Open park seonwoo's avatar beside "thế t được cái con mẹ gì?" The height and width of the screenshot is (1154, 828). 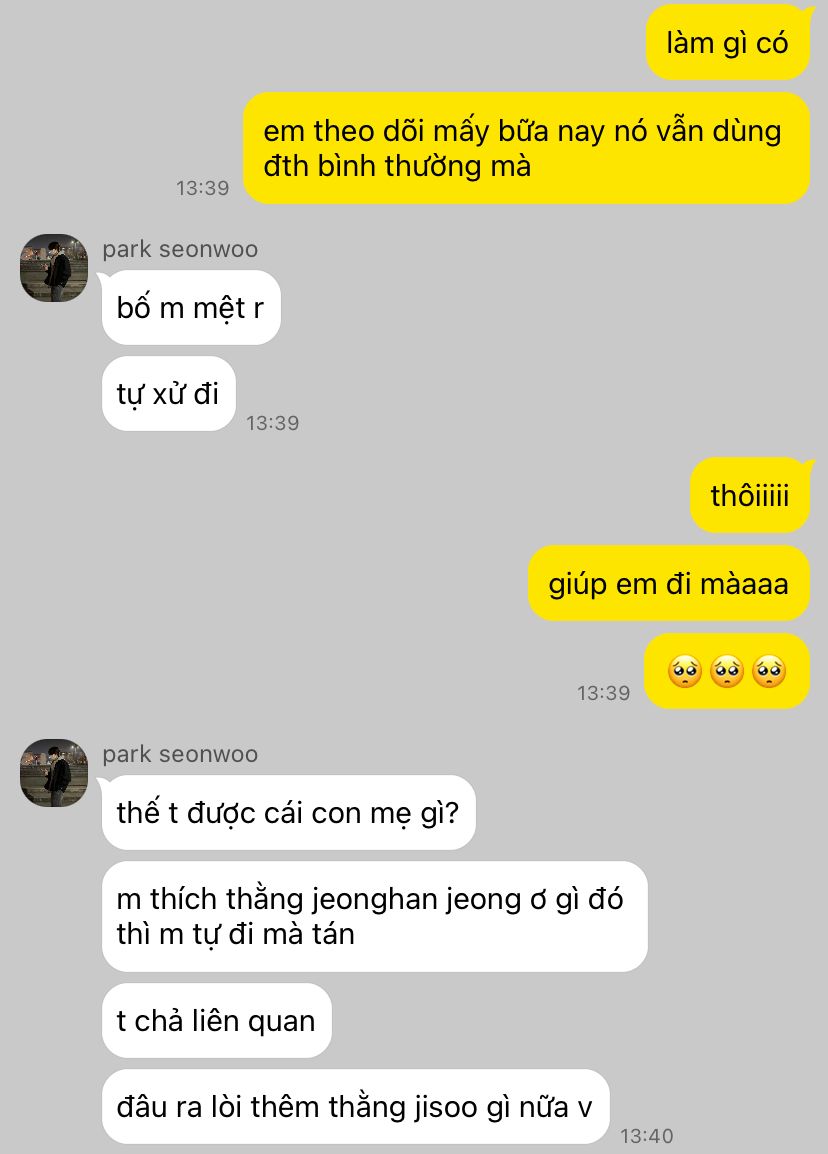click(x=54, y=773)
